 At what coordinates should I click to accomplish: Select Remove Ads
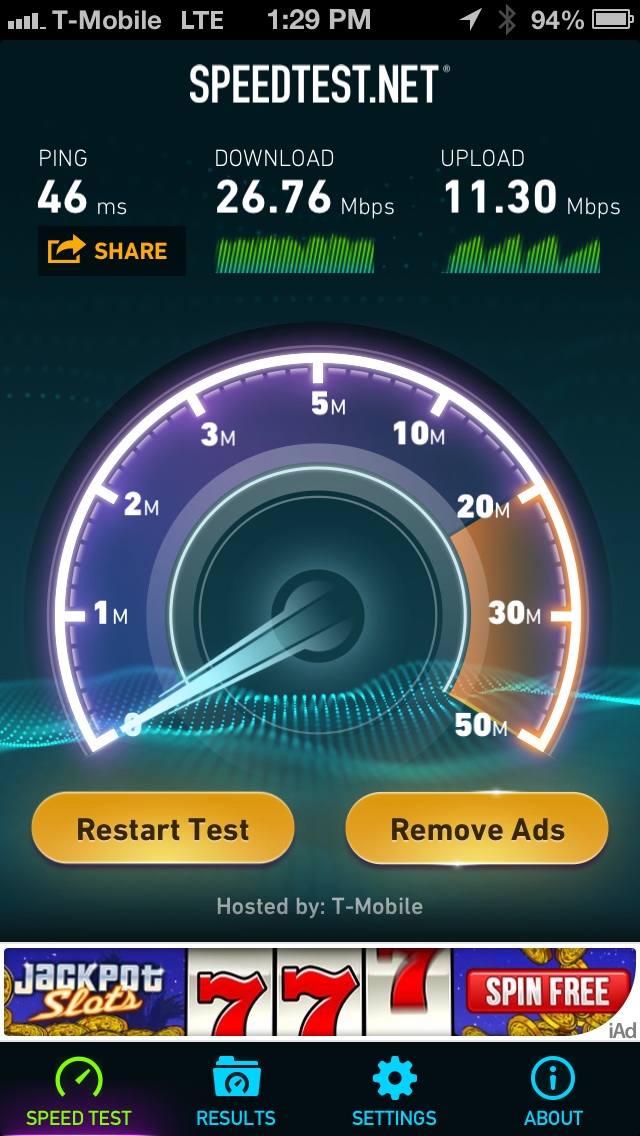coord(477,828)
